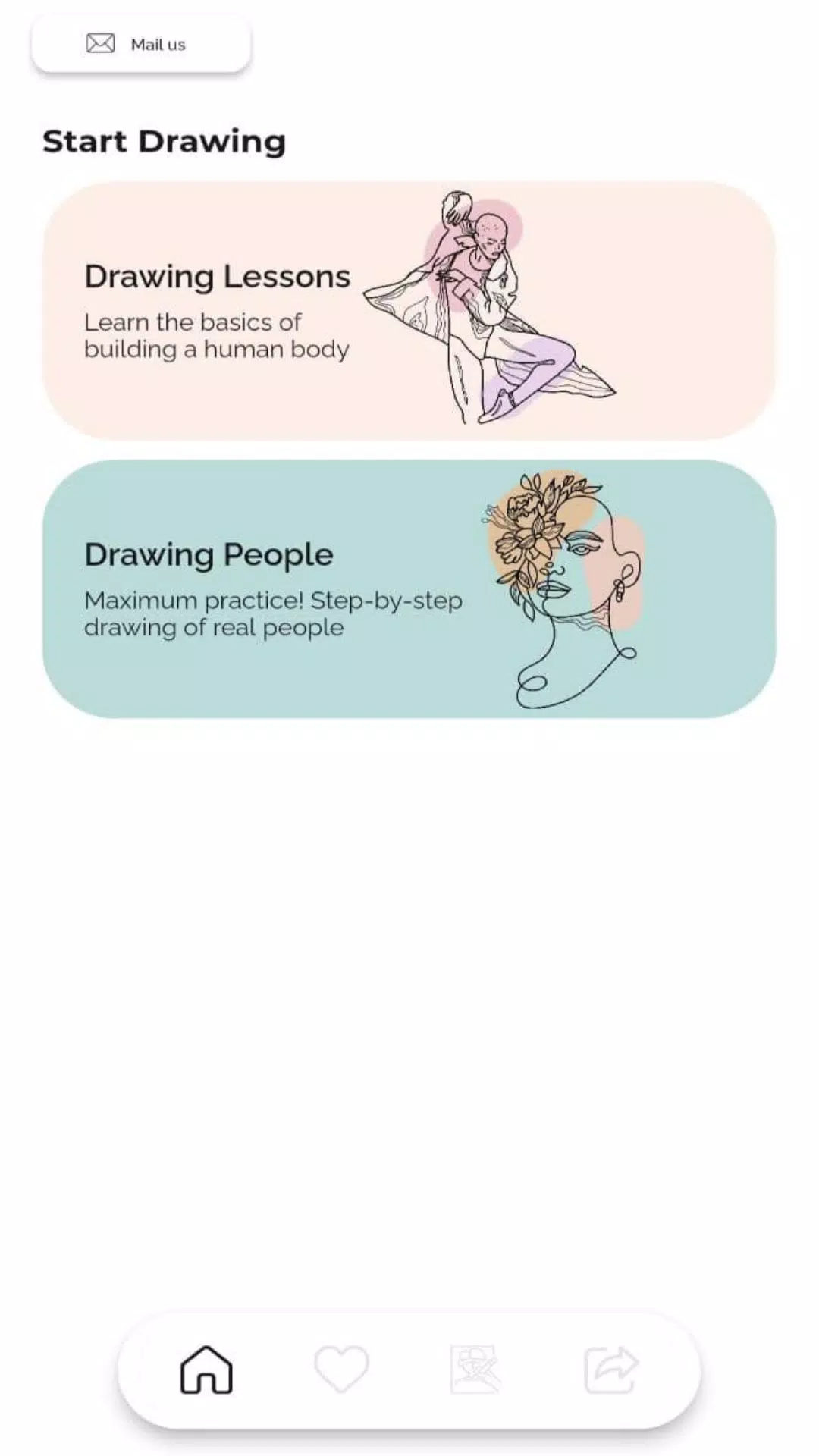
Task: Tap the Mail us button
Action: [141, 44]
